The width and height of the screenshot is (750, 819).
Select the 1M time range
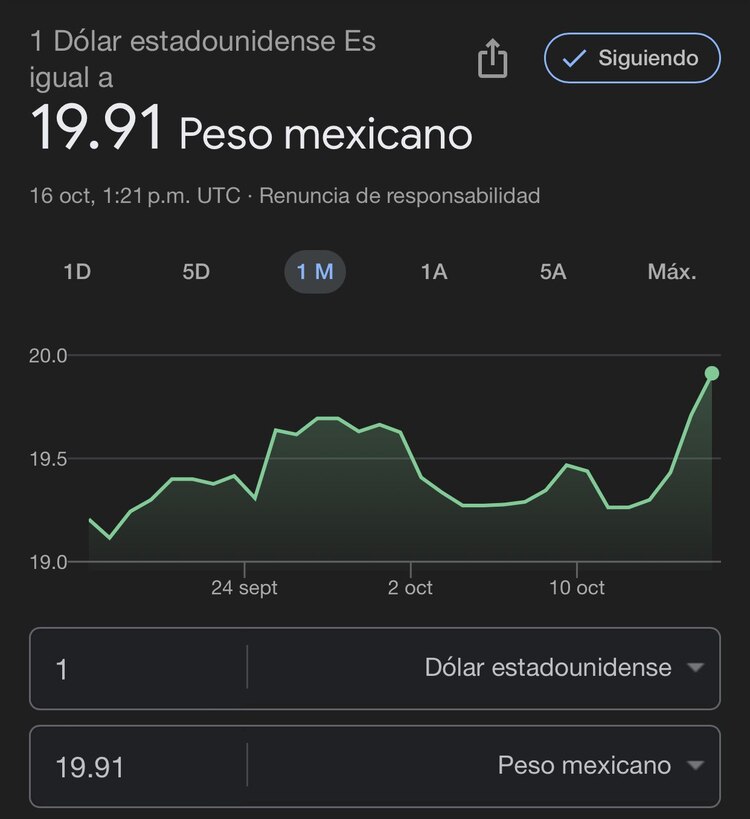(x=315, y=271)
